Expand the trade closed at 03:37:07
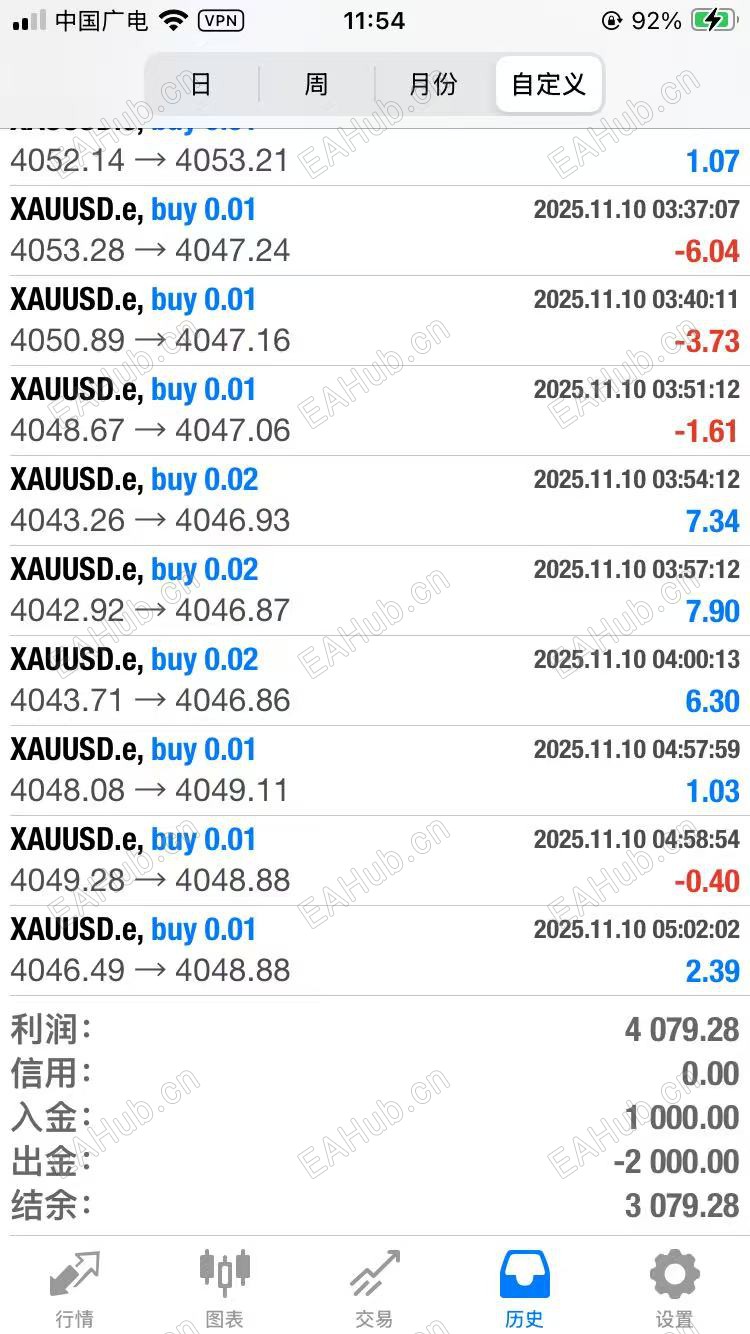This screenshot has width=750, height=1334. [x=375, y=231]
